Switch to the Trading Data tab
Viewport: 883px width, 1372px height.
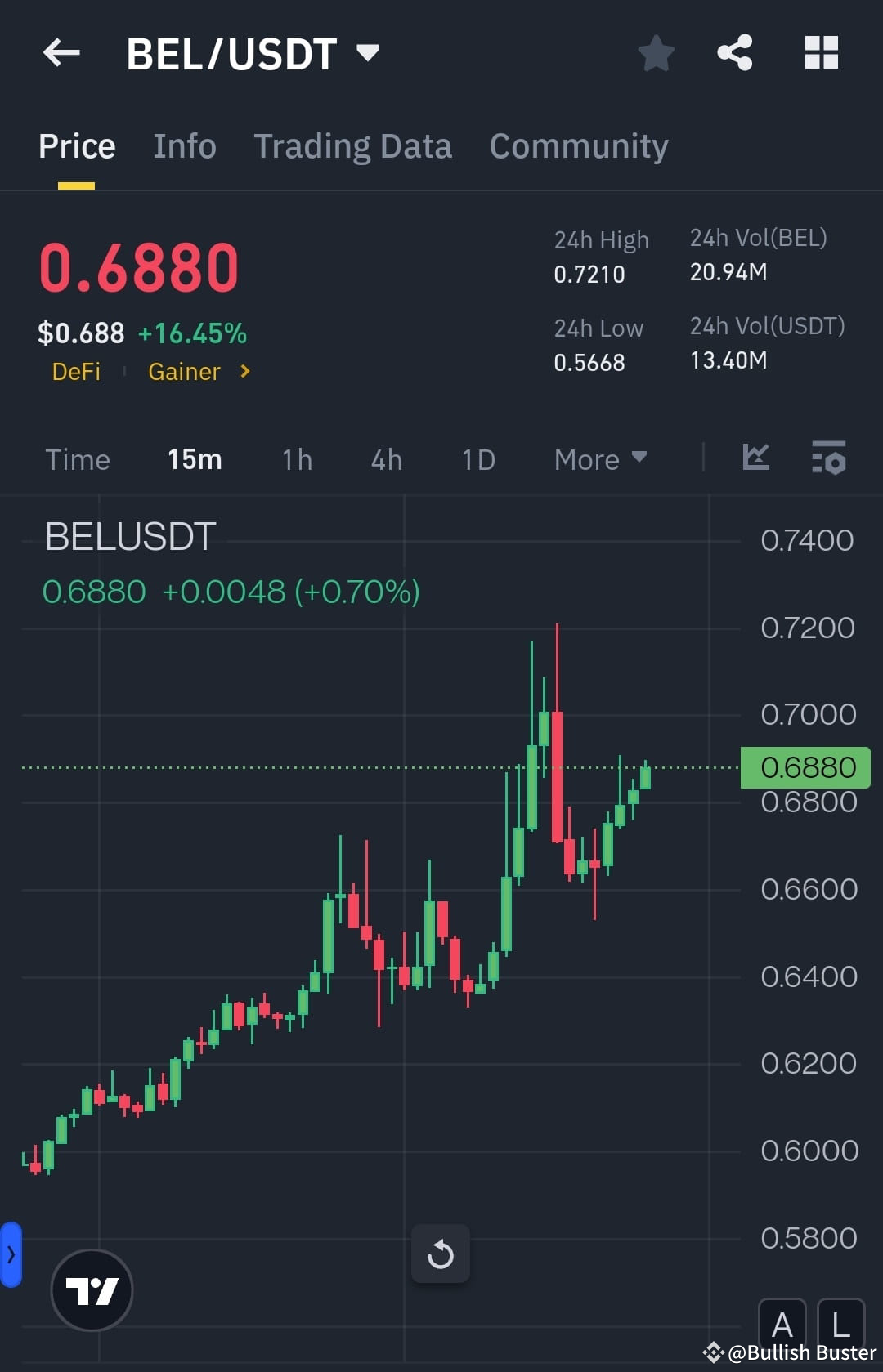point(353,145)
